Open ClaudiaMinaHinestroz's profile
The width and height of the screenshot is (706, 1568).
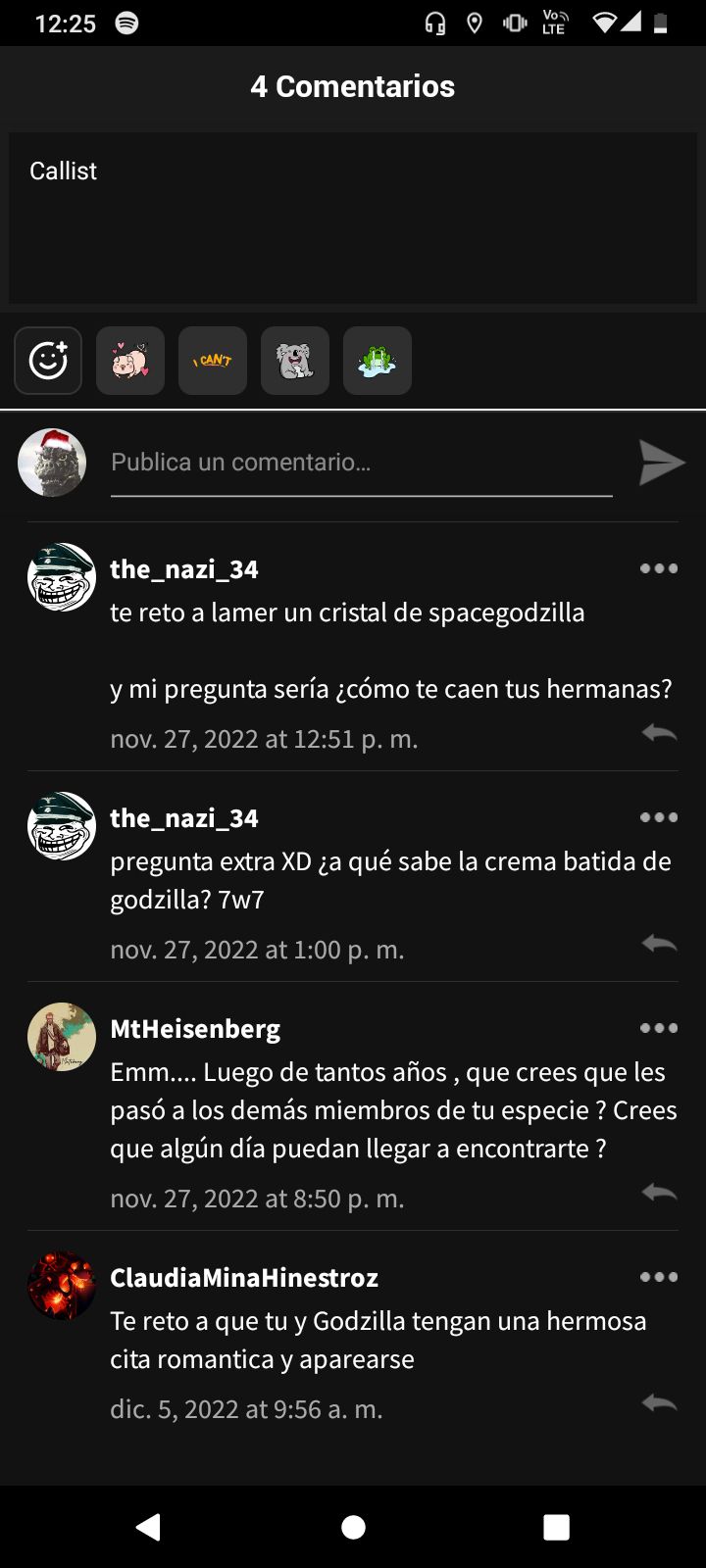[62, 1286]
